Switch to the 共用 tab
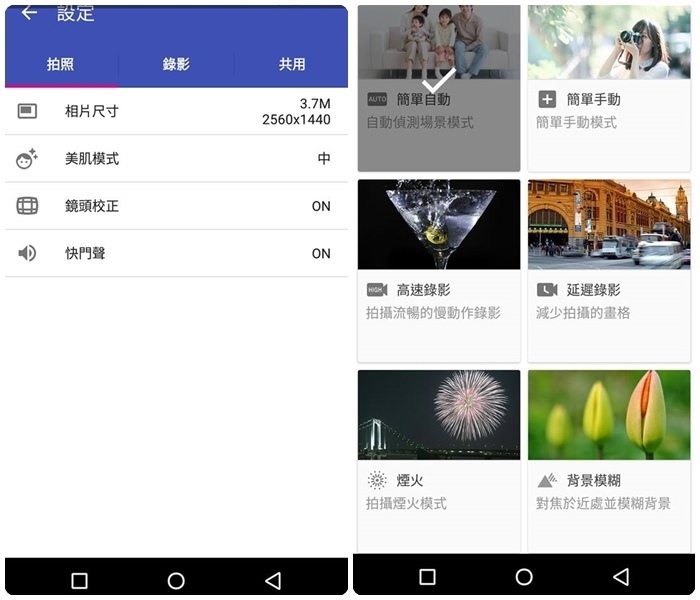The height and width of the screenshot is (600, 700). pos(292,64)
